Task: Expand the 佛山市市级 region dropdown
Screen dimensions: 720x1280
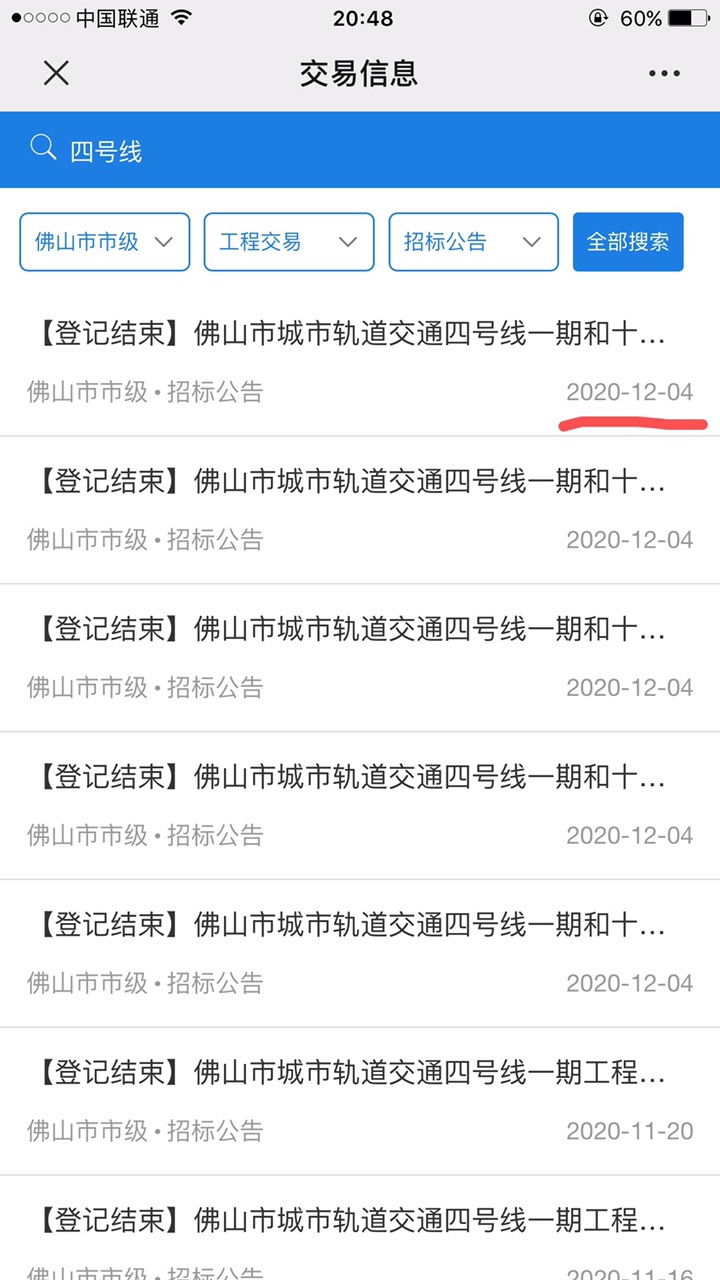Action: pos(105,242)
